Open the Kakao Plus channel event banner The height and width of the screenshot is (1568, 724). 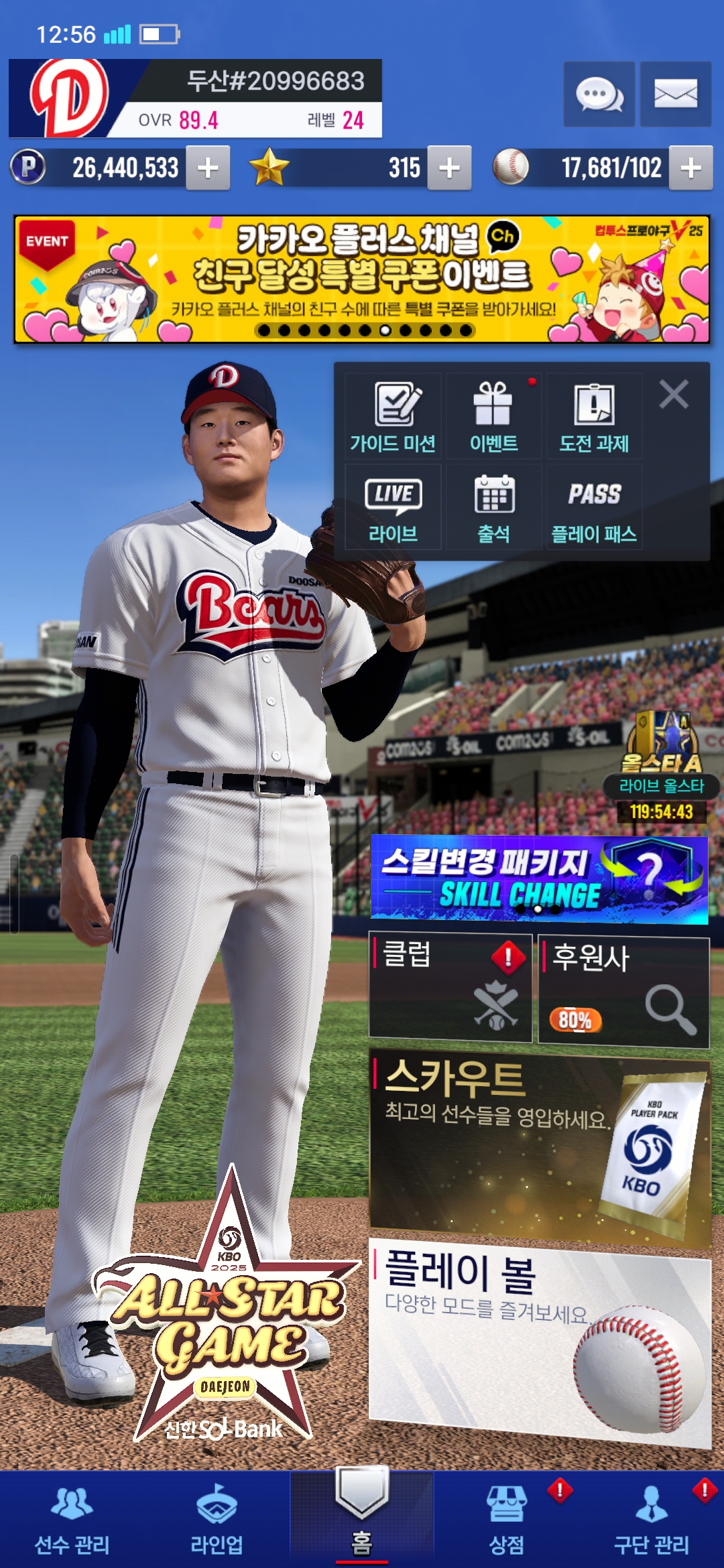[x=362, y=279]
